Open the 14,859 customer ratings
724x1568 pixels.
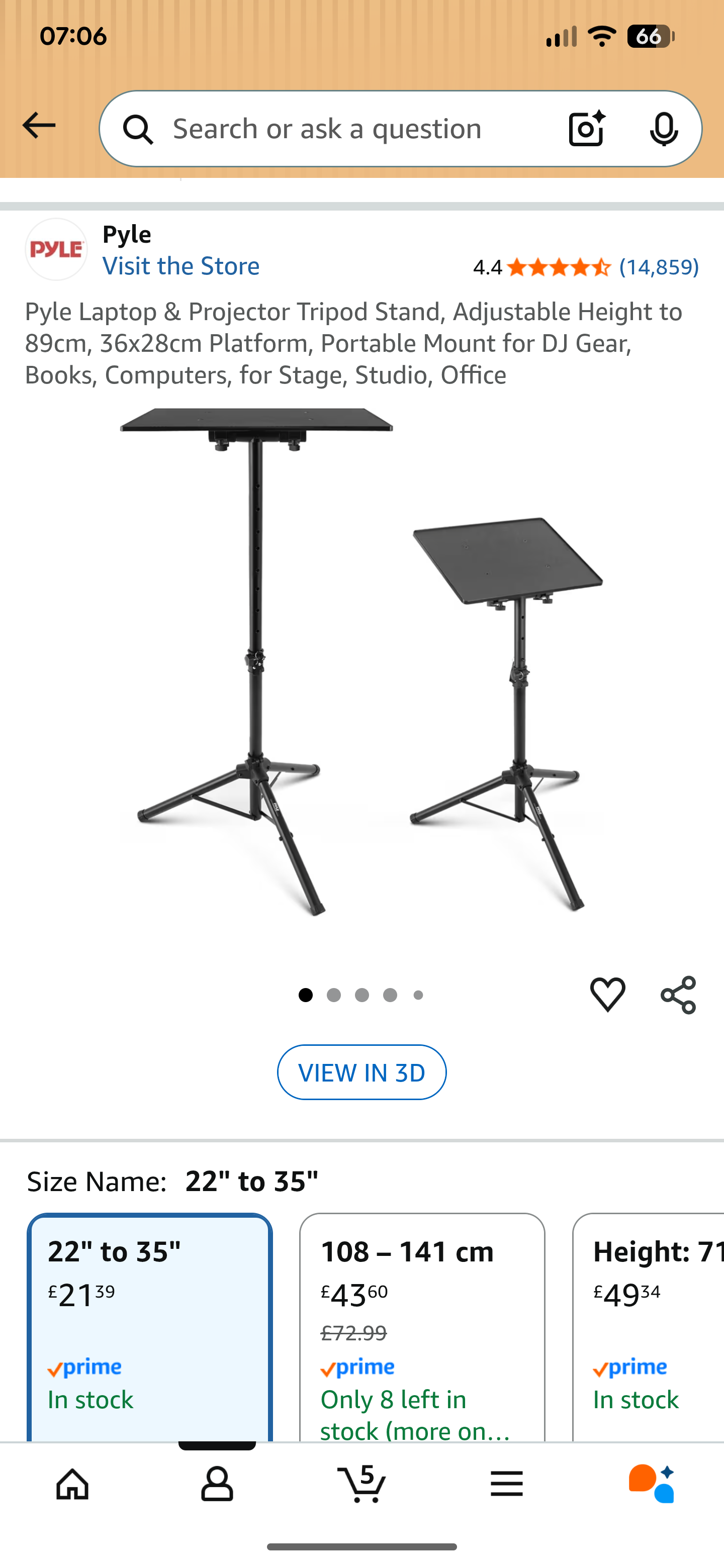pos(659,267)
